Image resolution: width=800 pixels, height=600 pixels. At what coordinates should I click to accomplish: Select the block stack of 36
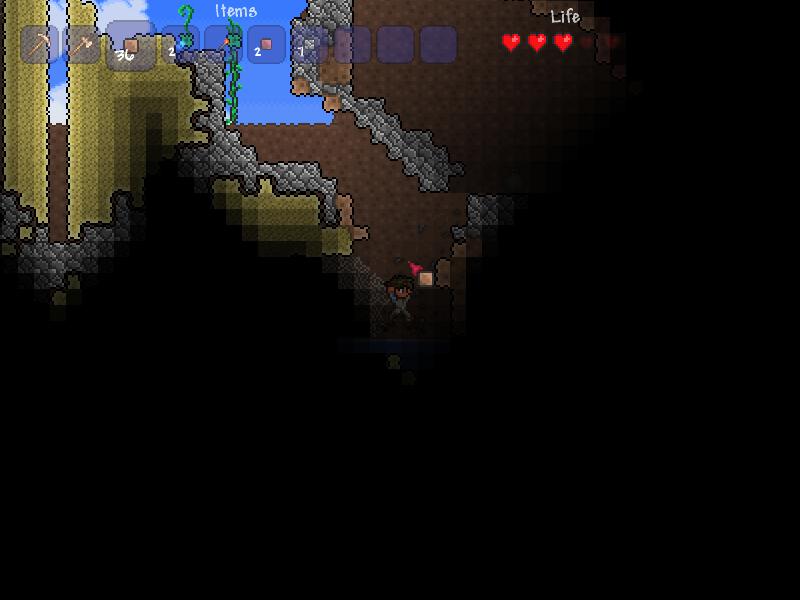pyautogui.click(x=130, y=46)
